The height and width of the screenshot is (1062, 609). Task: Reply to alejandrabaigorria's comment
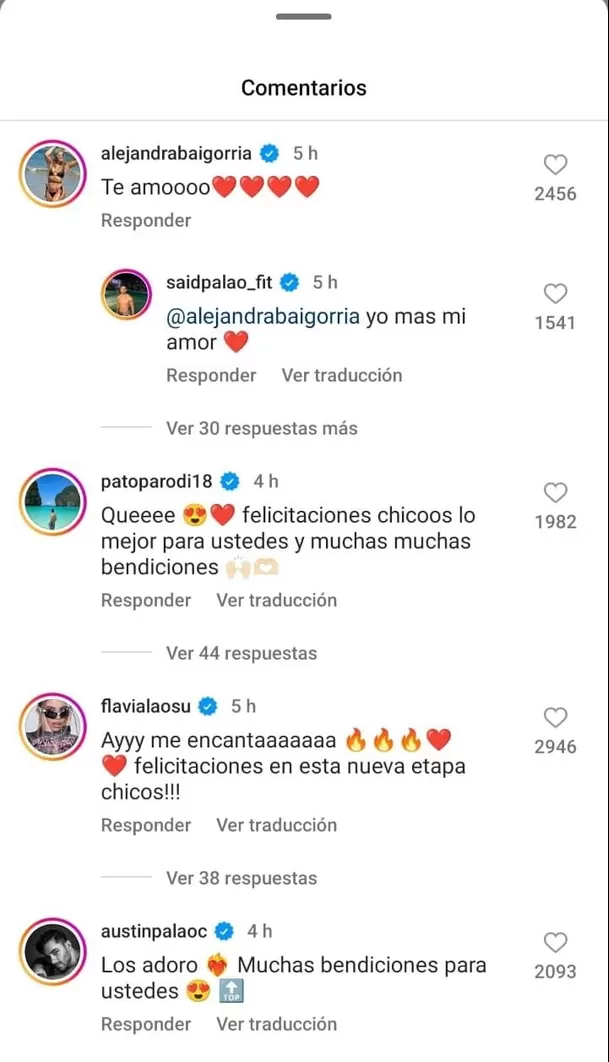pyautogui.click(x=146, y=220)
